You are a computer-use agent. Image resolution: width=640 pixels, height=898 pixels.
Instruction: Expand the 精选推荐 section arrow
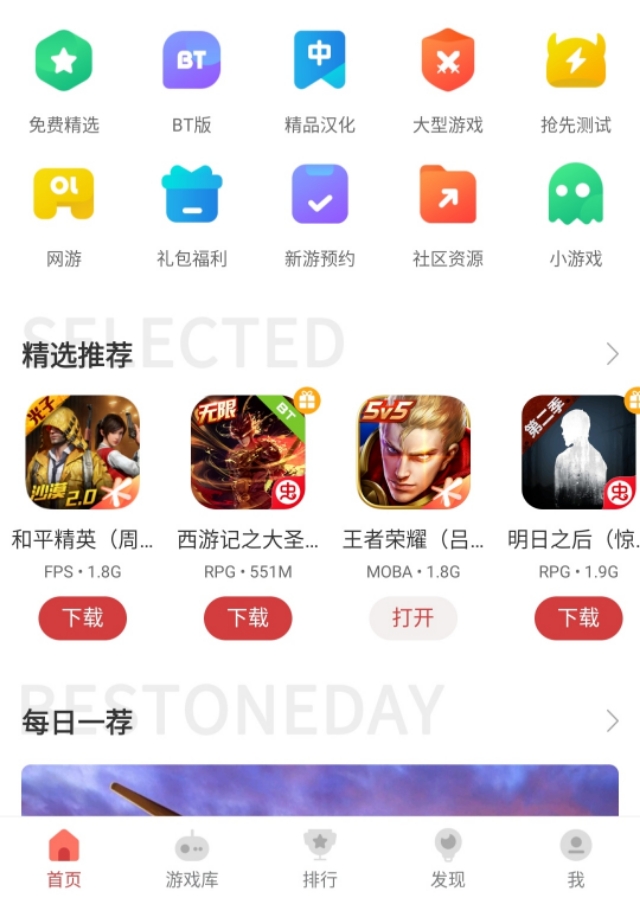coord(612,354)
